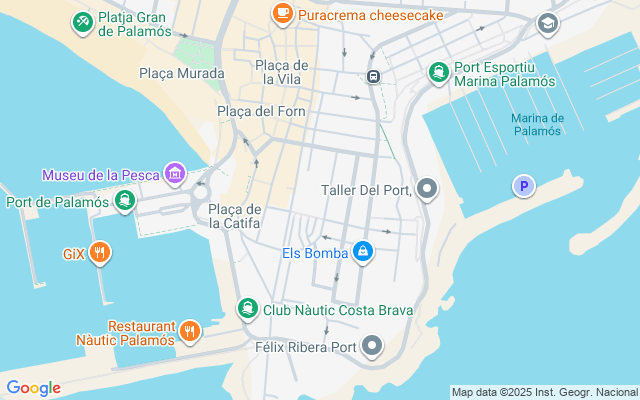This screenshot has height=400, width=640.
Task: Tap the Fèlix Ribera Port pin
Action: (x=372, y=347)
